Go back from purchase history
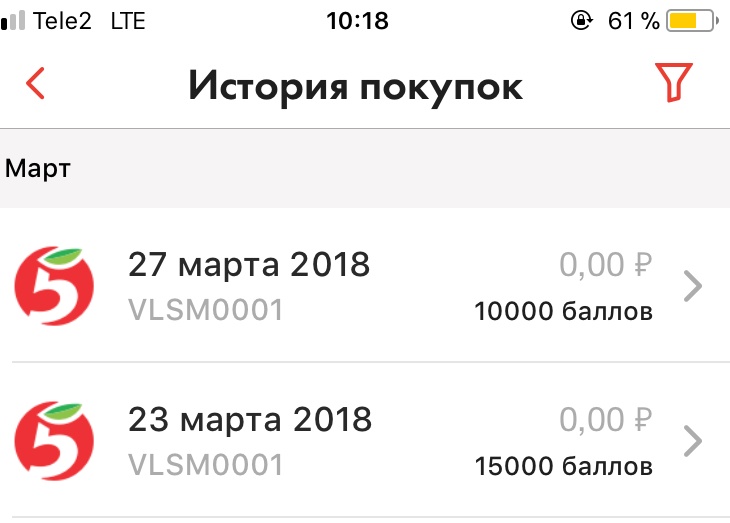 pyautogui.click(x=36, y=84)
